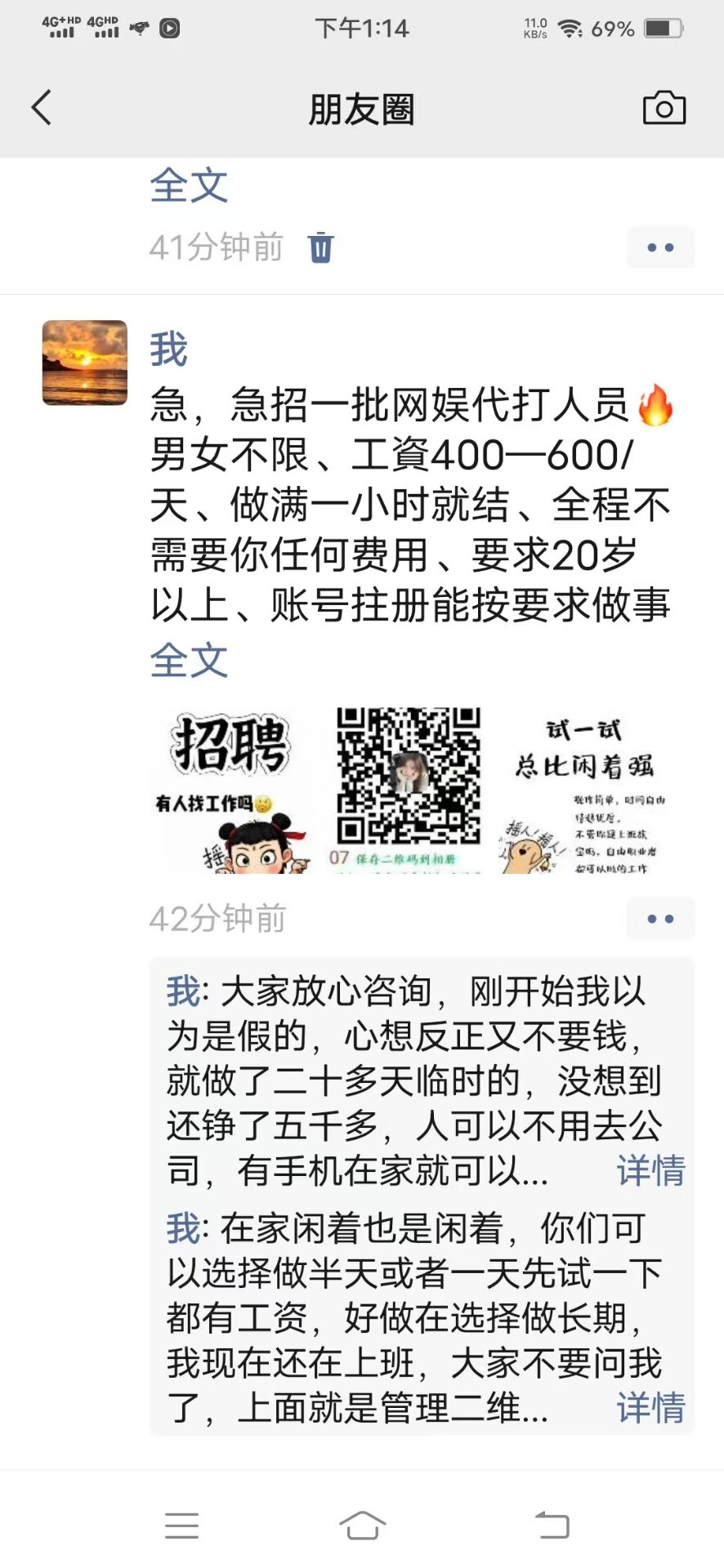This screenshot has height=1568, width=724.
Task: Open the 我 profile name above the recruitment post
Action: tap(168, 350)
